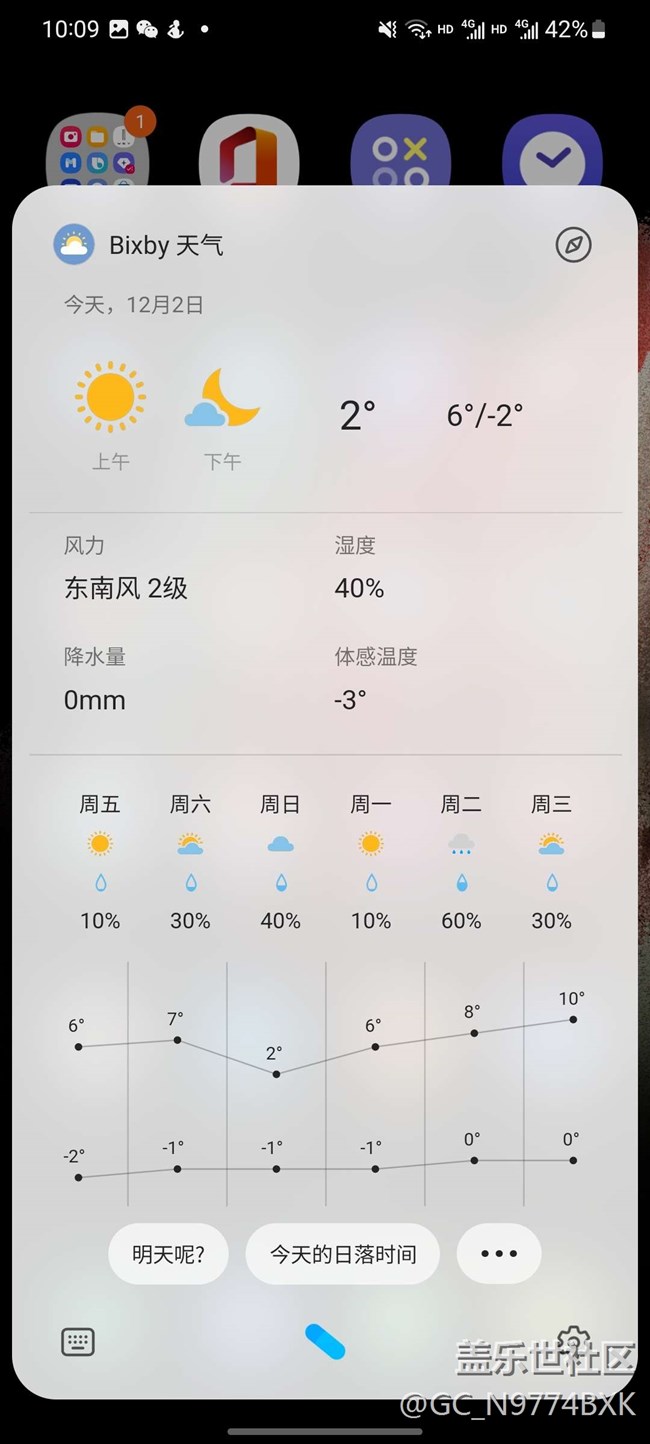650x1444 pixels.
Task: Open the compass icon in Bixby weather card
Action: point(573,245)
